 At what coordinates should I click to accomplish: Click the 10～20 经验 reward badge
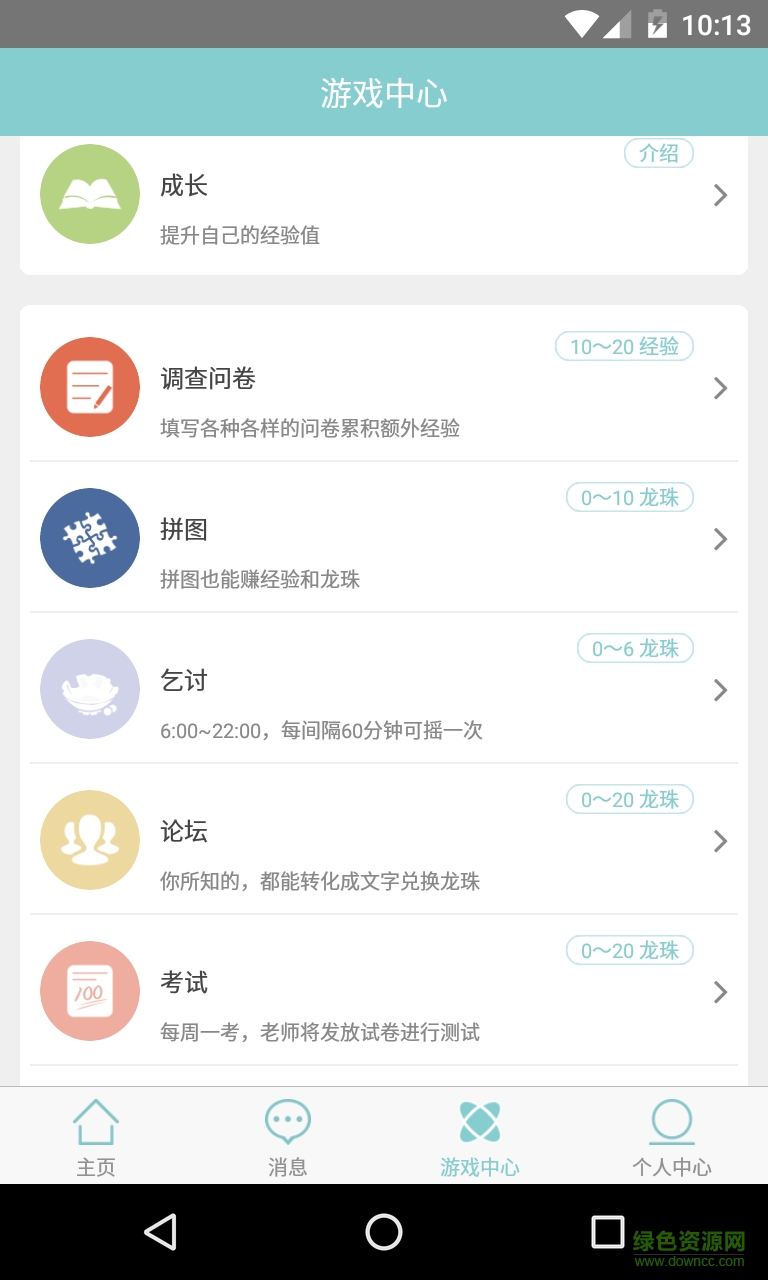623,346
